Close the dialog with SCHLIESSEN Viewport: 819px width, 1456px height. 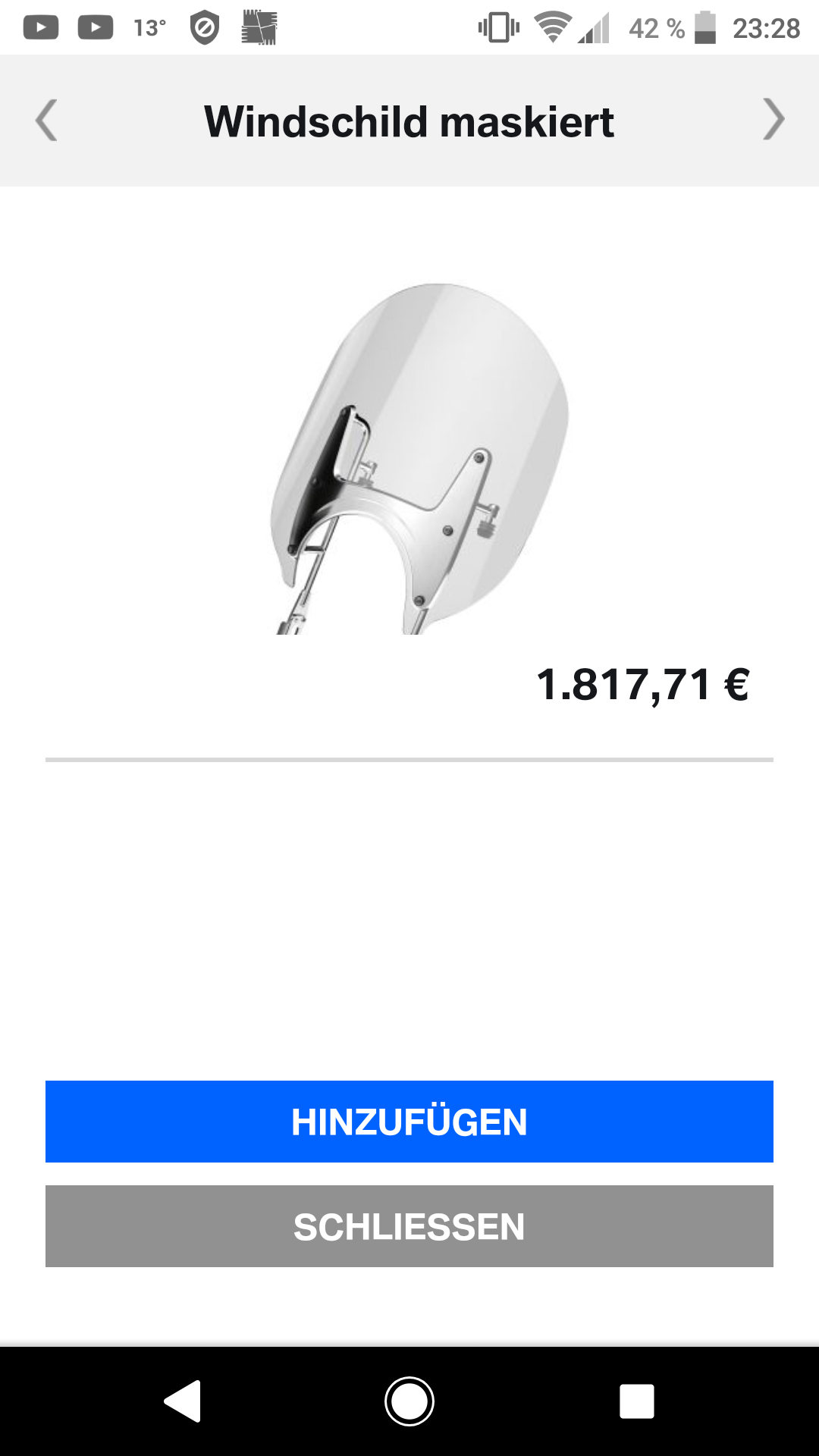(409, 1226)
